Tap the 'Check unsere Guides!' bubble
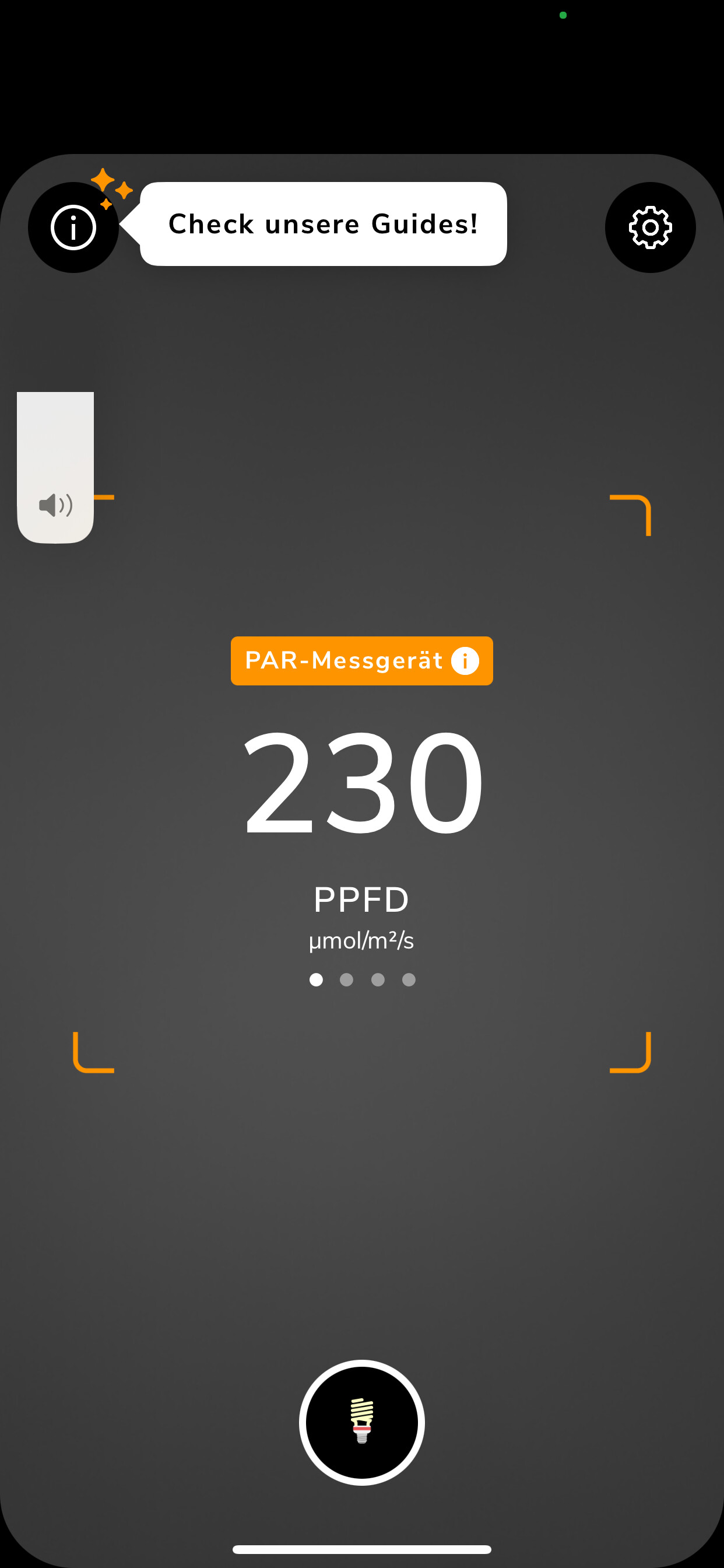The height and width of the screenshot is (1568, 724). pyautogui.click(x=323, y=224)
